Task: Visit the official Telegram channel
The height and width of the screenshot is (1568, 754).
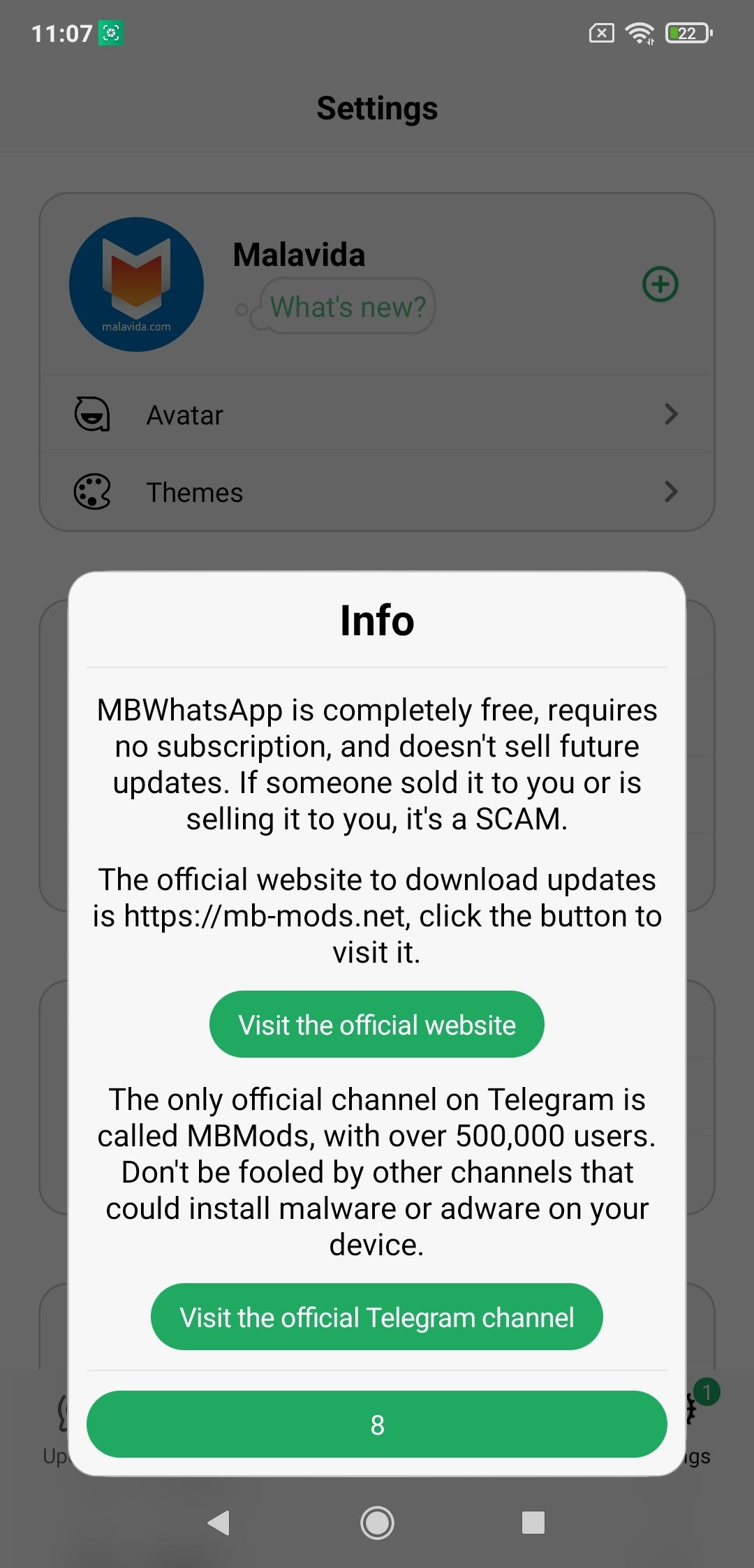Action: point(376,1317)
